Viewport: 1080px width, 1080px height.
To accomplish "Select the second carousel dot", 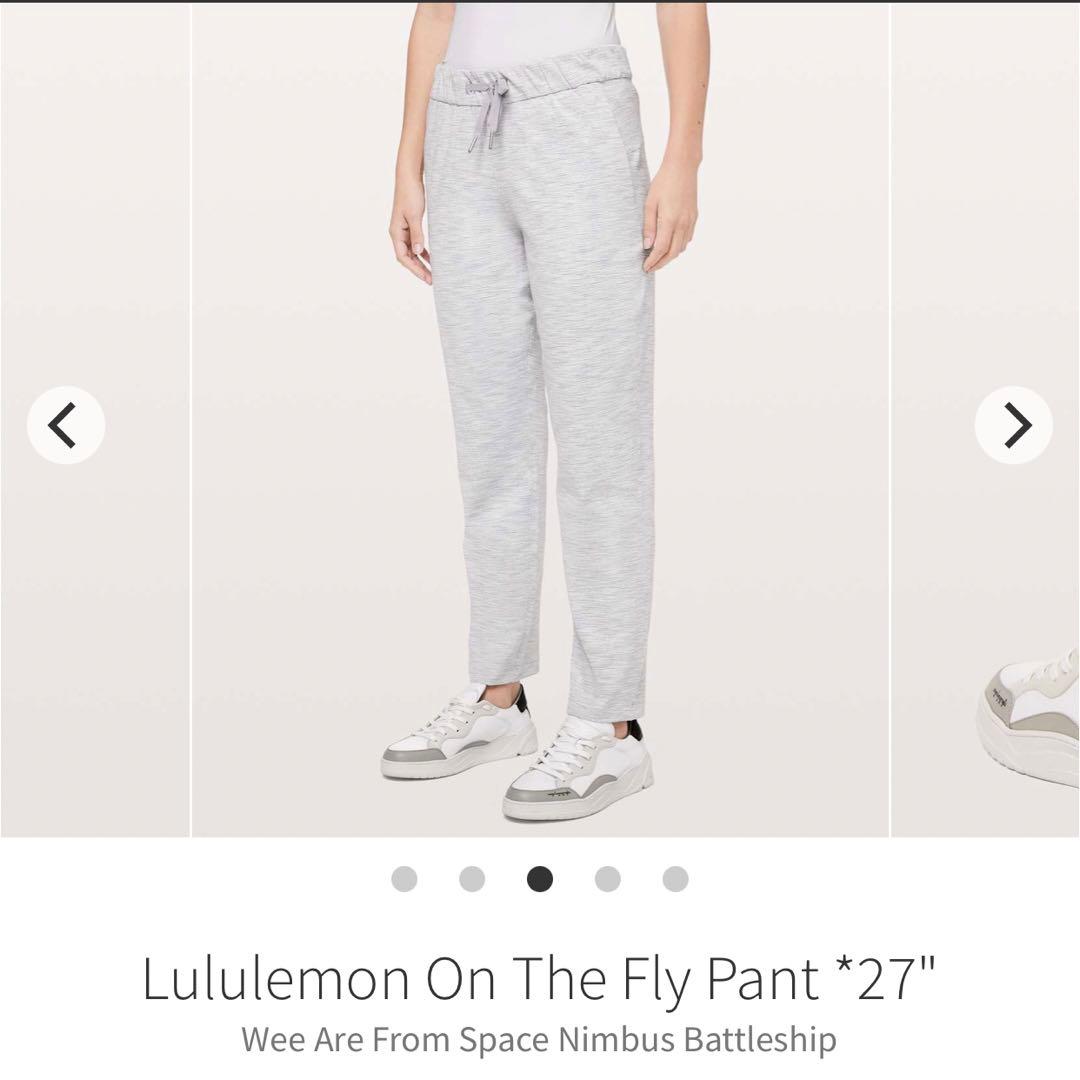I will [x=472, y=879].
